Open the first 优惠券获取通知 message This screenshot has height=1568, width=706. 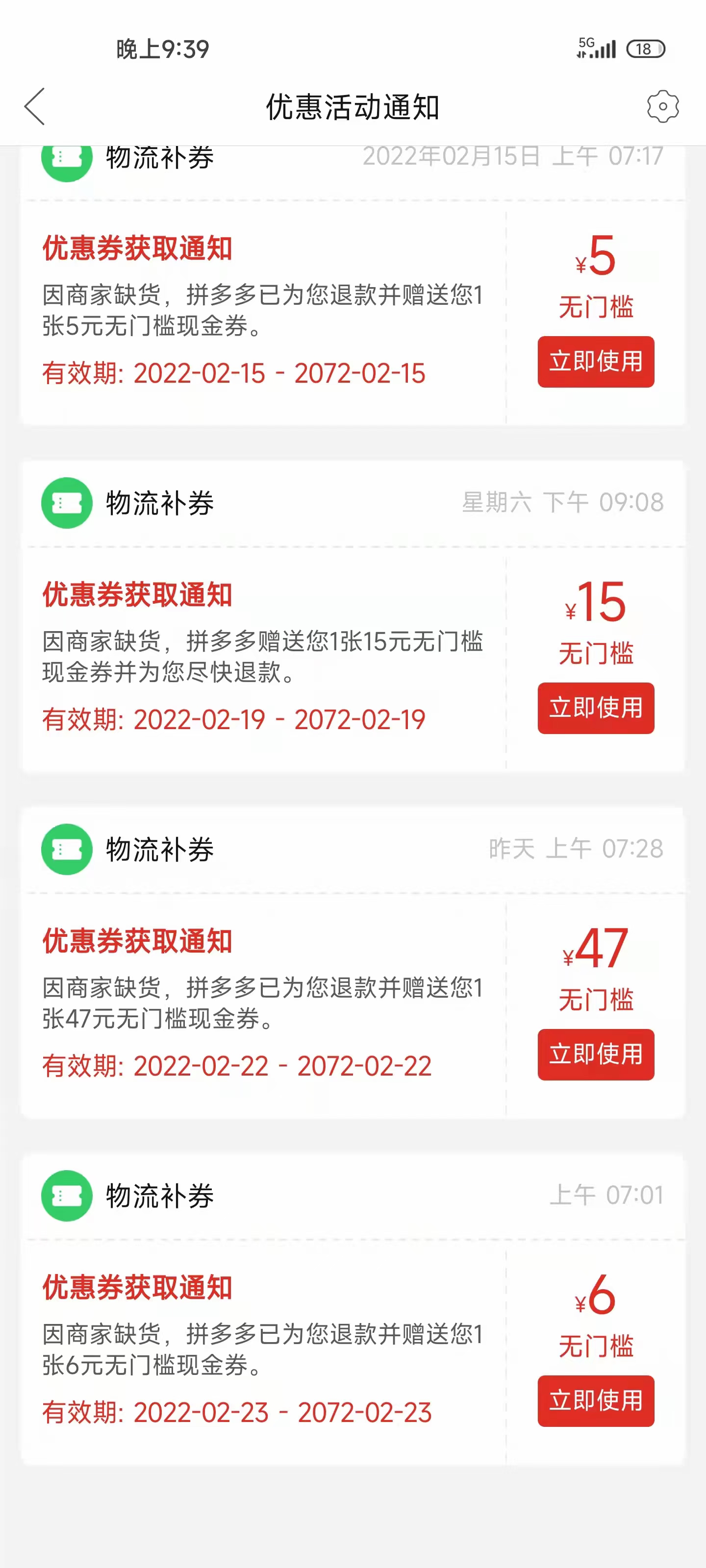click(138, 248)
